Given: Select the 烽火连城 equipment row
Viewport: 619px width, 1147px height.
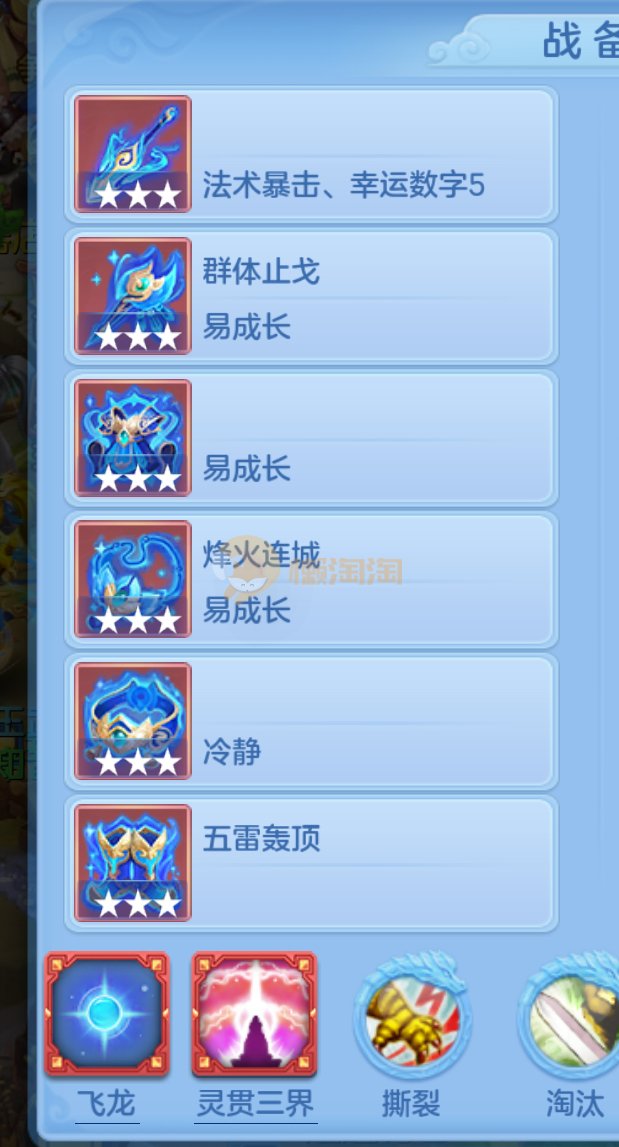Looking at the screenshot, I should pos(311,581).
